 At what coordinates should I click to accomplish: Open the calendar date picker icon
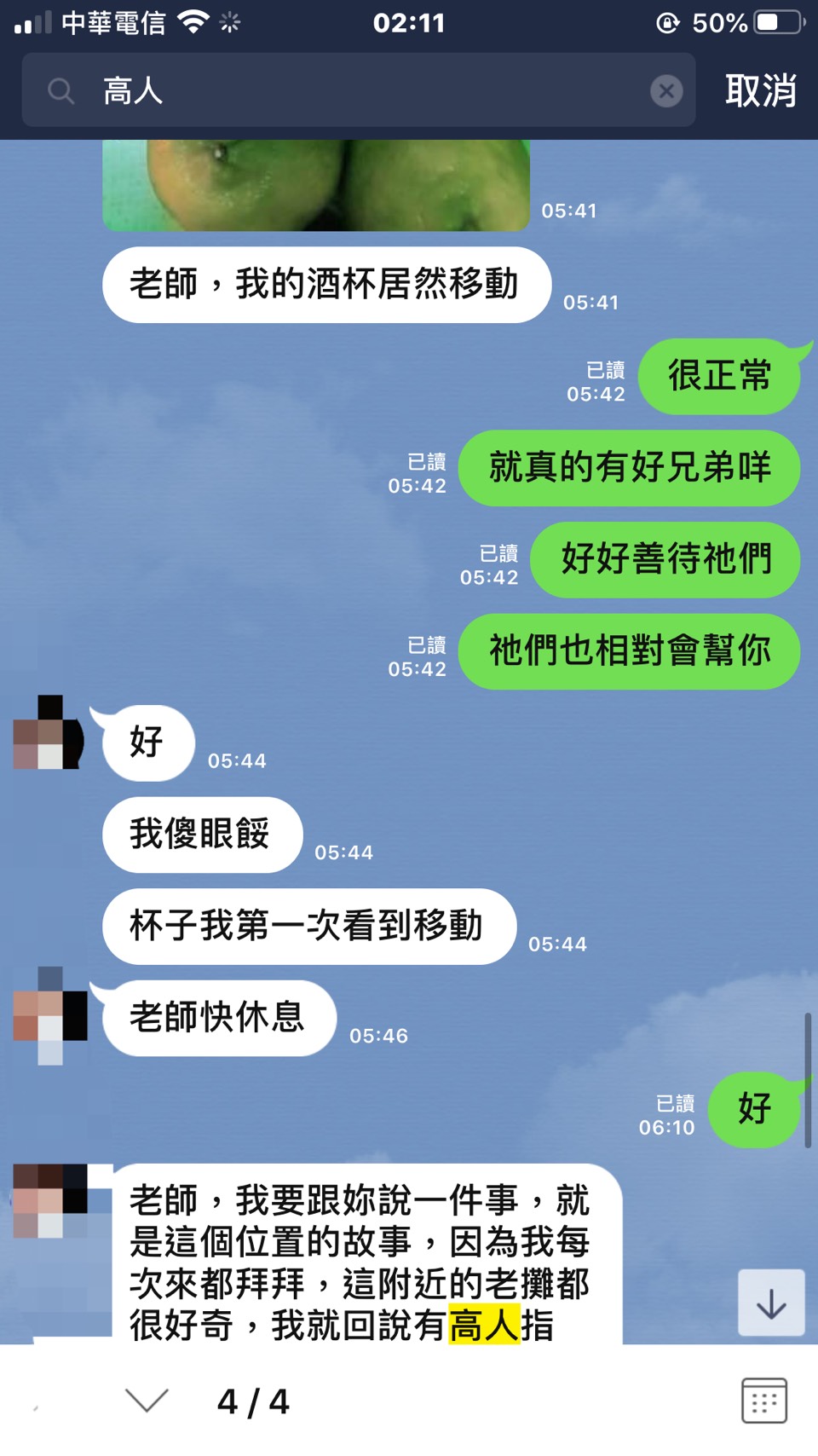point(764,1401)
